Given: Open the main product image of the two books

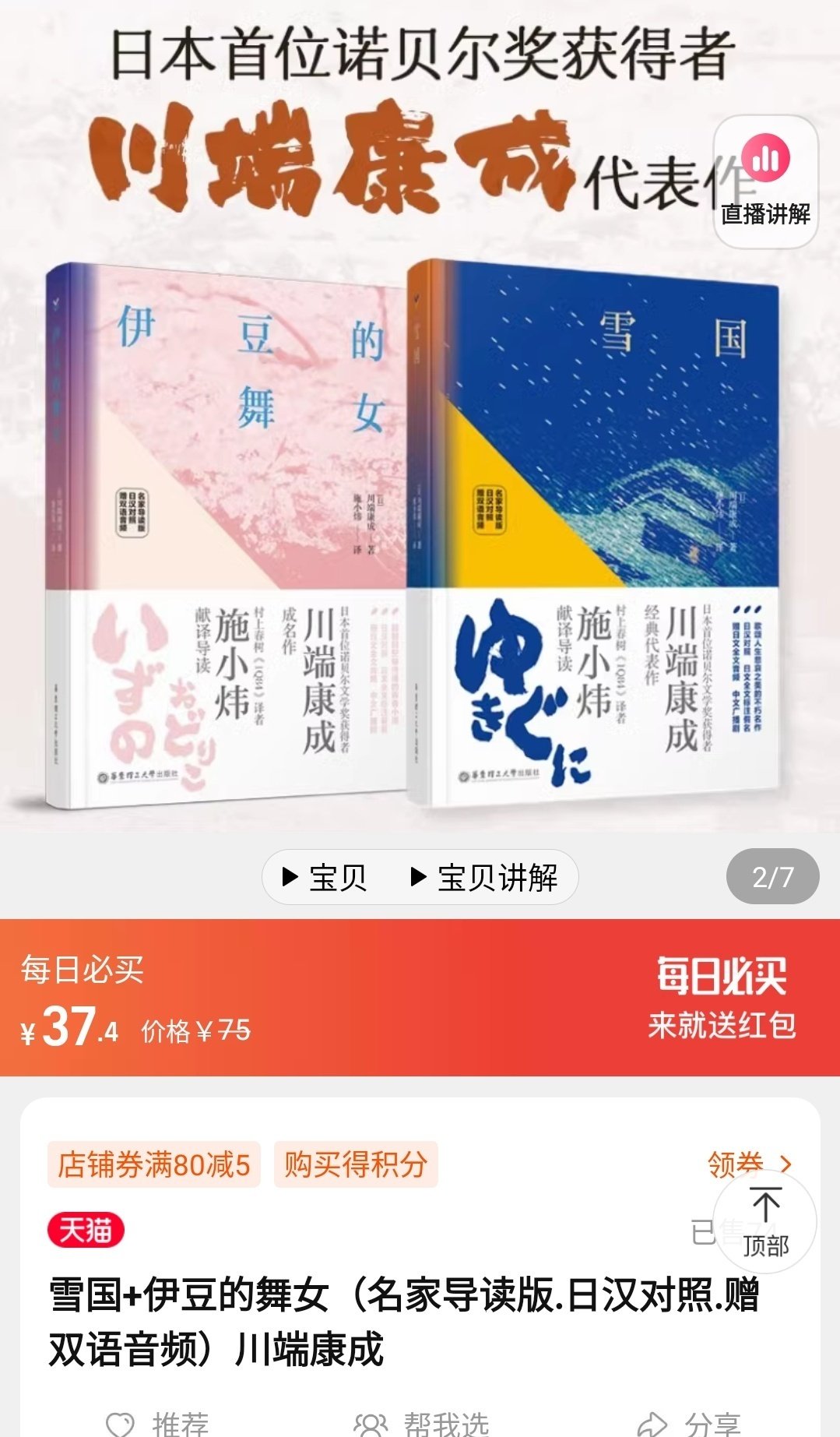Looking at the screenshot, I should [420, 506].
